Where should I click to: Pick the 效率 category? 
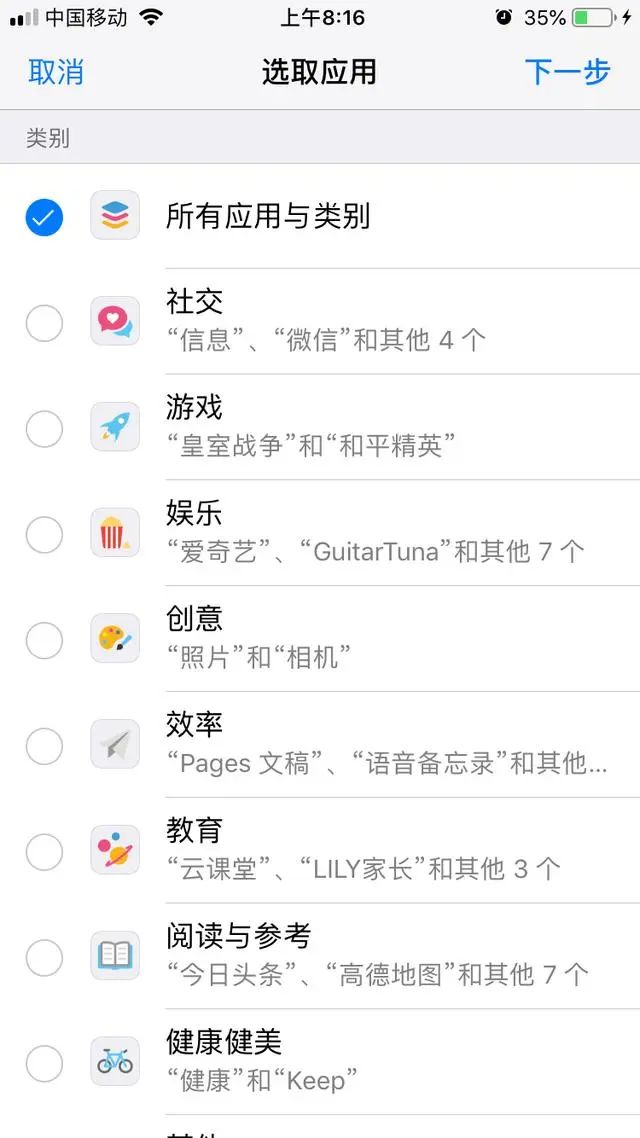[x=320, y=745]
